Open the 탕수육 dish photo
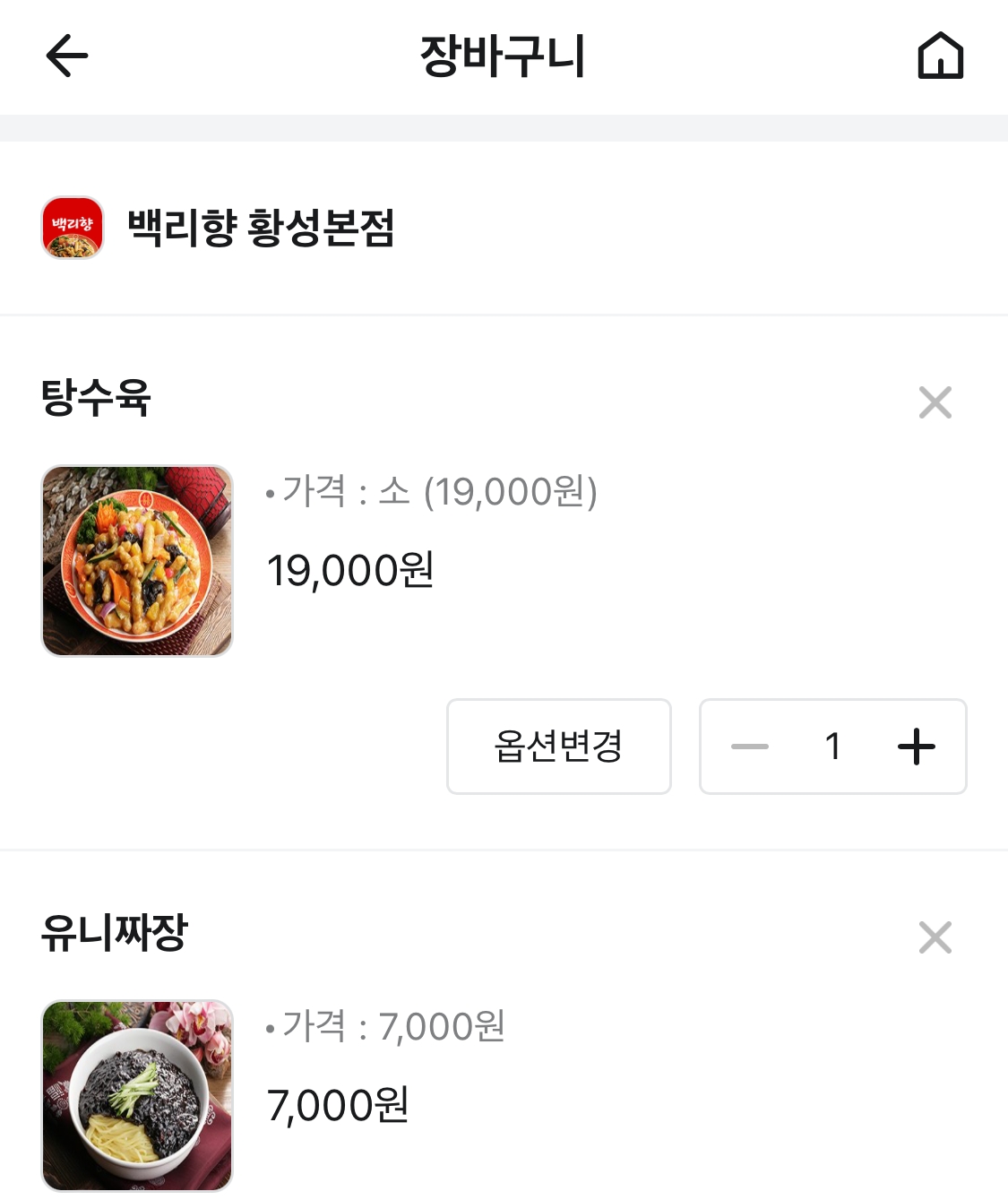Viewport: 1008px width, 1200px height. 137,560
